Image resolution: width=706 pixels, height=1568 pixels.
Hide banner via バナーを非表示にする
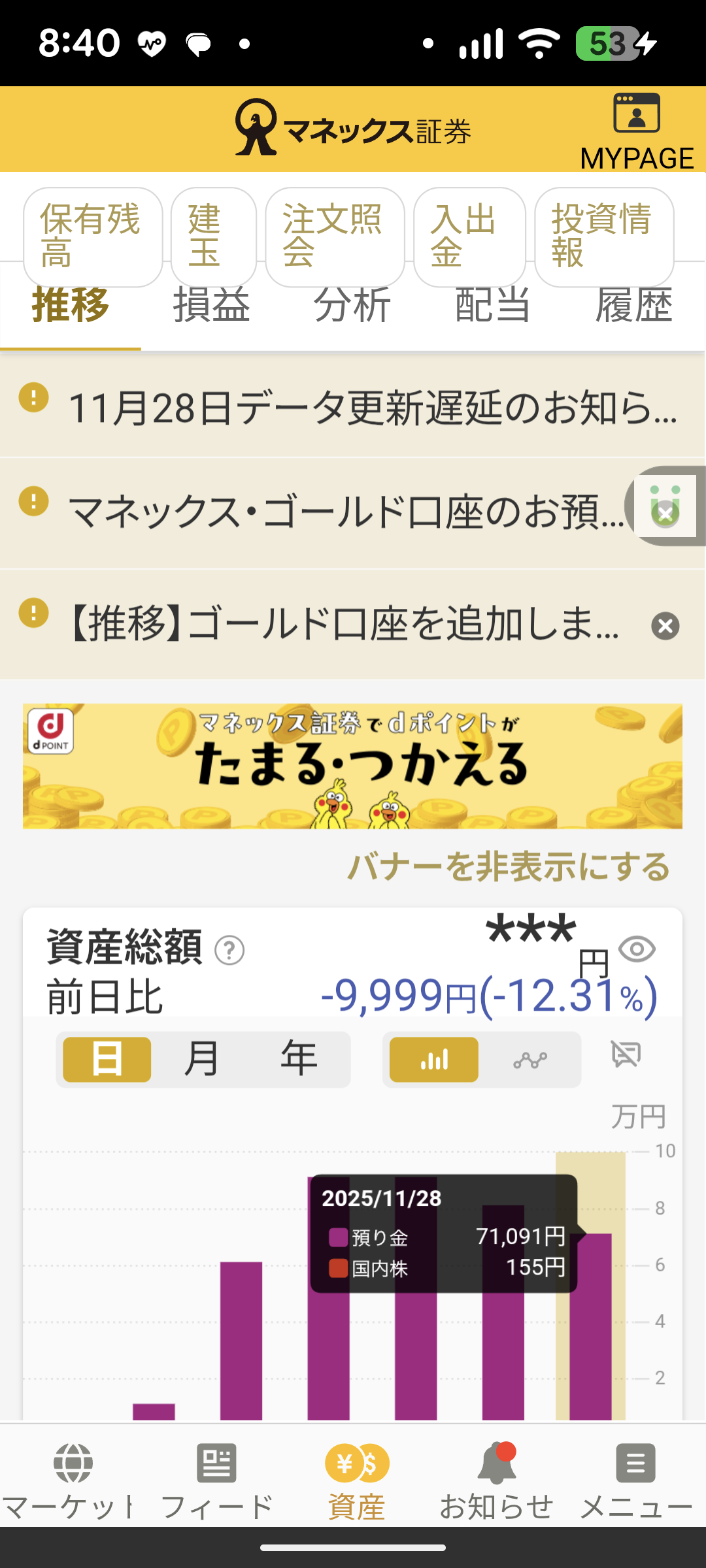(509, 867)
